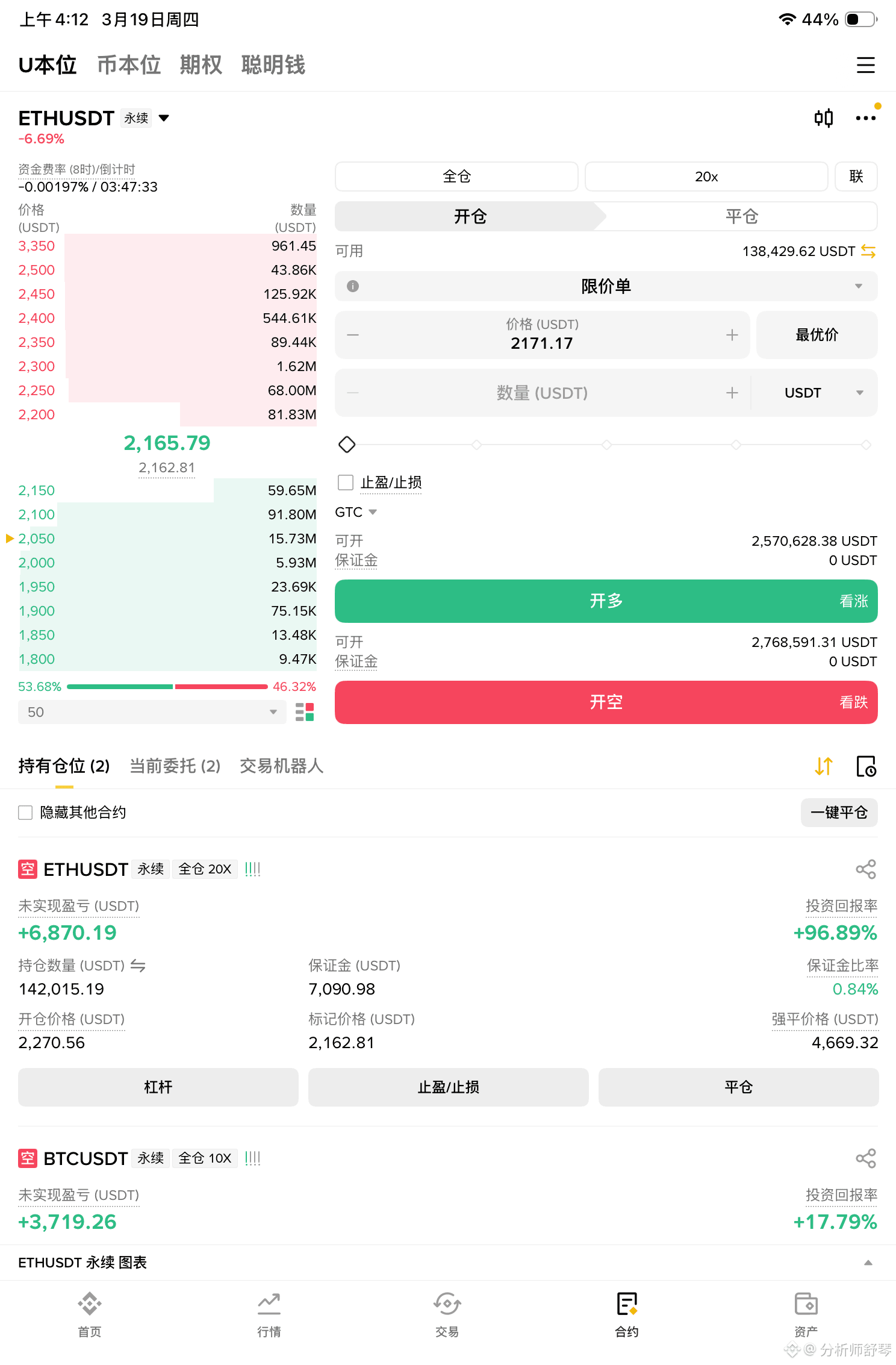Check 隐藏其他合约 checkbox
The width and height of the screenshot is (896, 1365).
[25, 813]
